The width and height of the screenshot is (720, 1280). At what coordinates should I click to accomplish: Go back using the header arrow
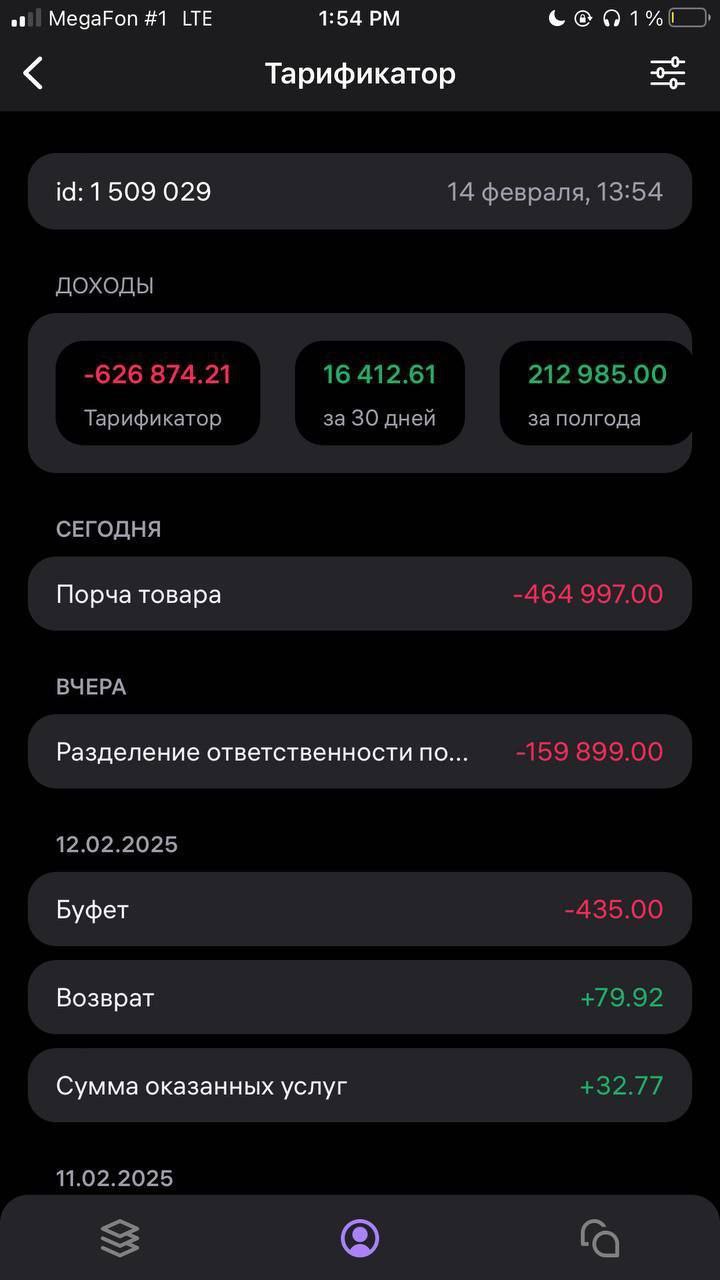[x=34, y=73]
